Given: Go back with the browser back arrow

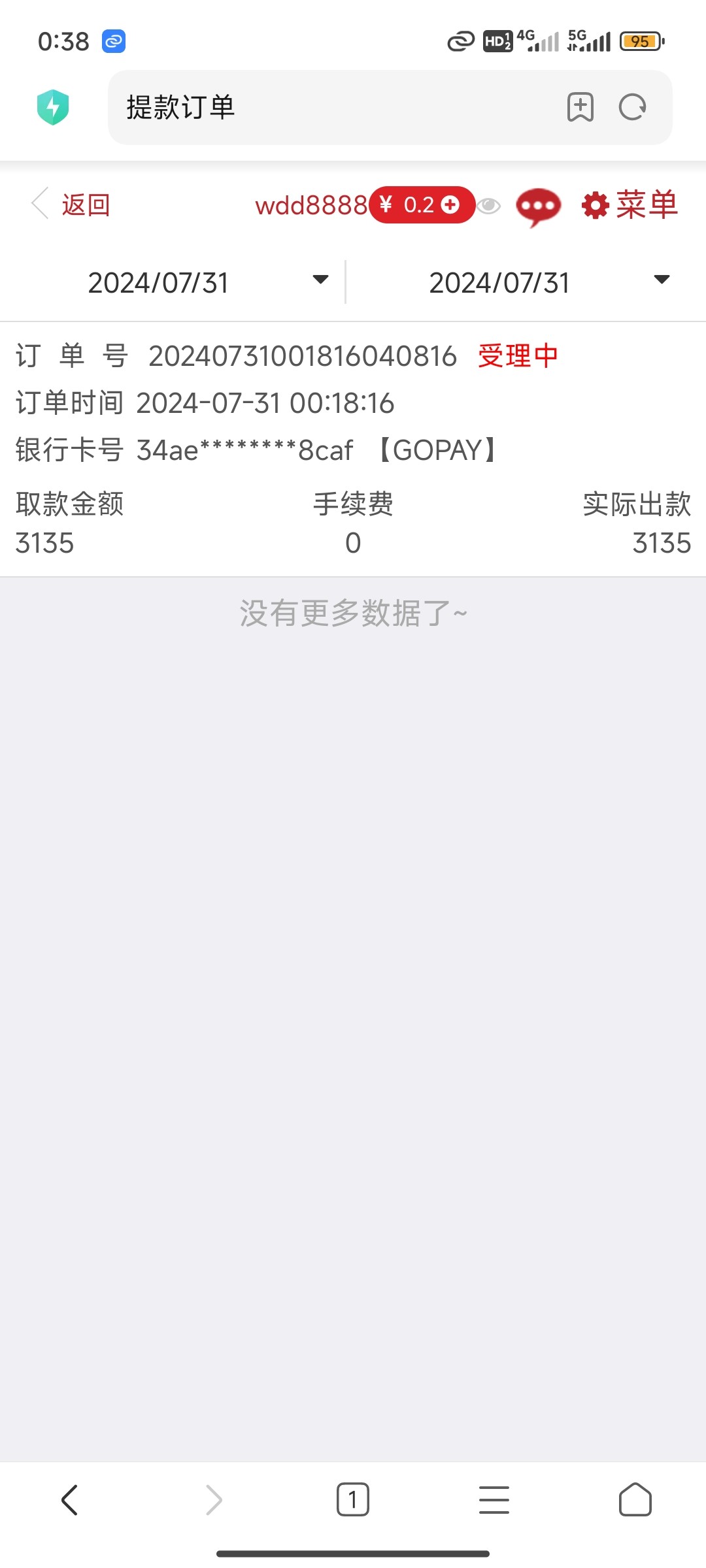Looking at the screenshot, I should point(70,1499).
